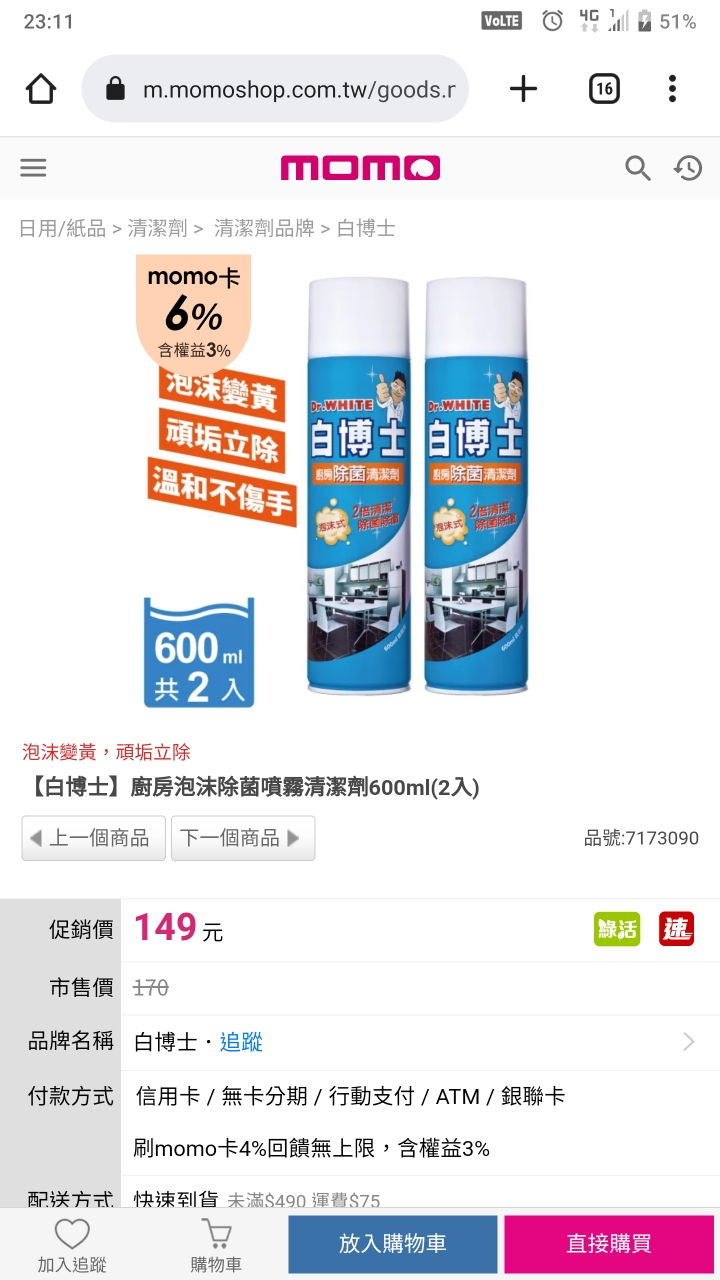Open the 白博士 breadcrumb link
The height and width of the screenshot is (1280, 720).
[x=366, y=228]
